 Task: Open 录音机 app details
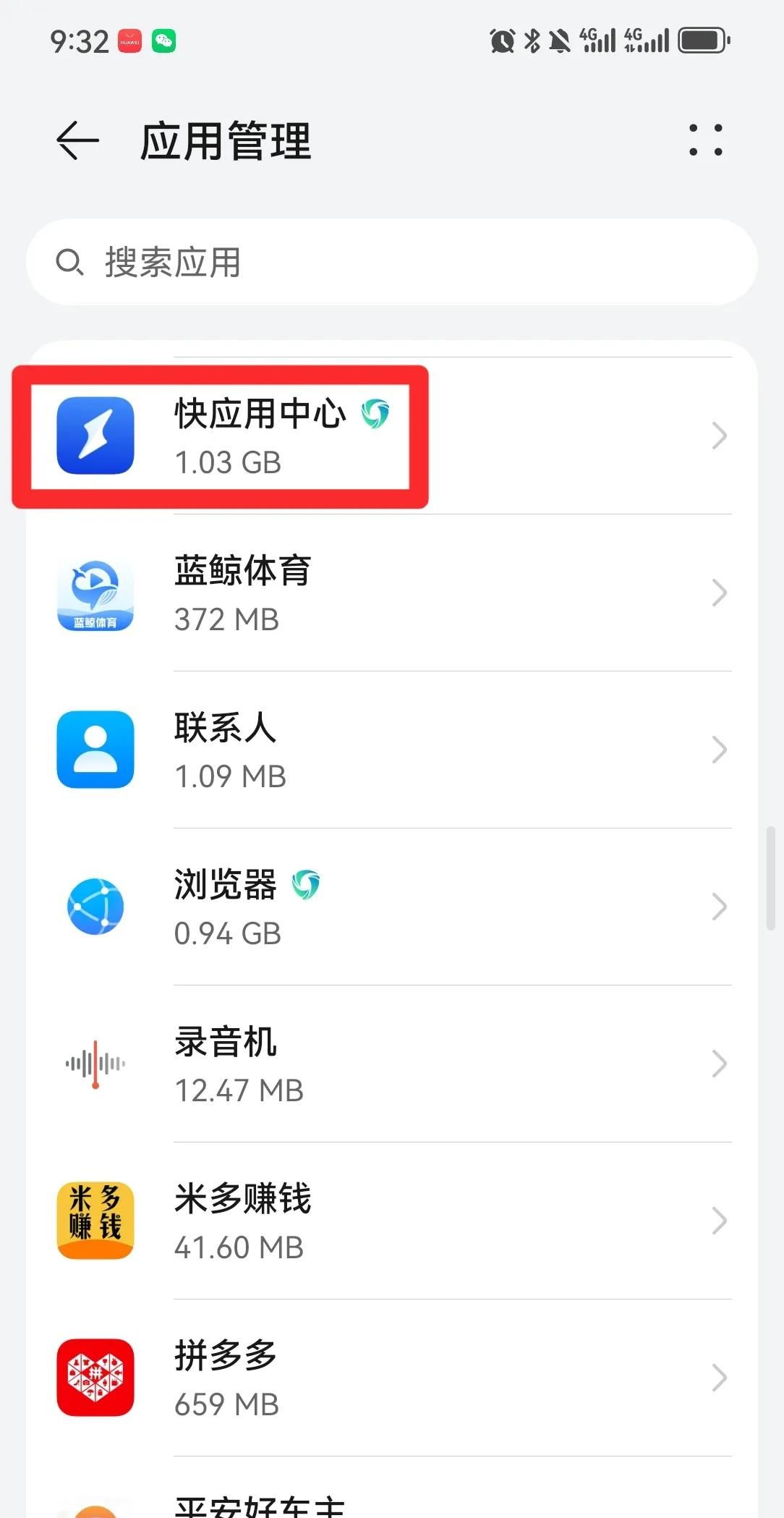tap(391, 1064)
